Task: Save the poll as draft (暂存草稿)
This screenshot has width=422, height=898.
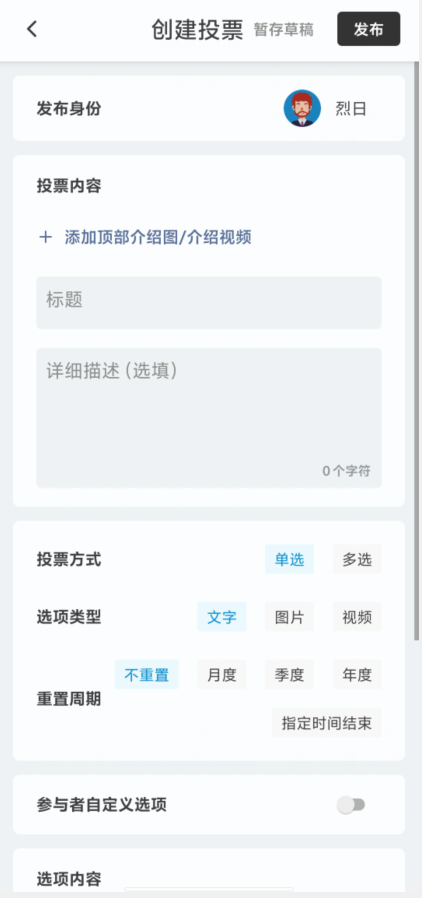Action: point(283,30)
